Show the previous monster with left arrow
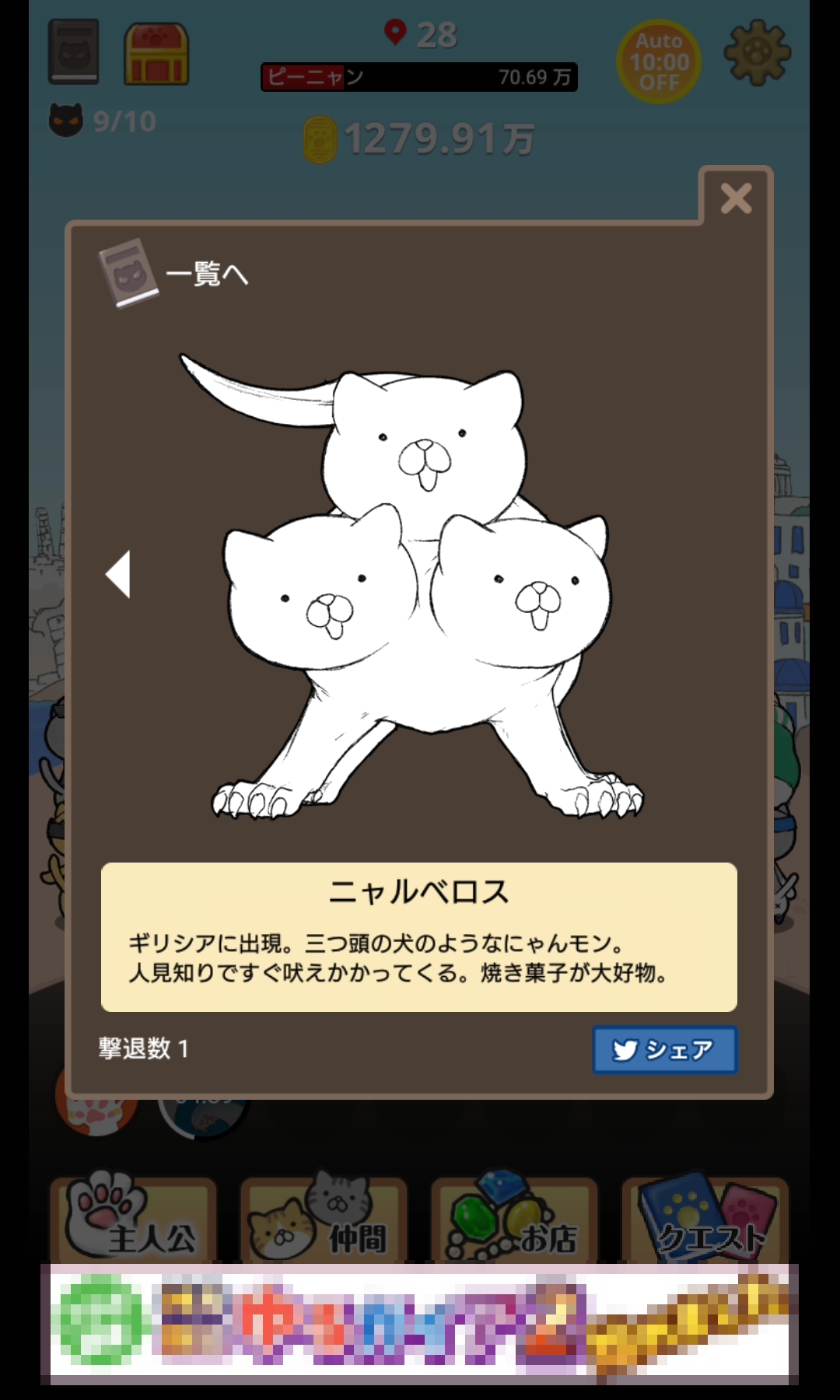The width and height of the screenshot is (840, 1400). coord(118,574)
